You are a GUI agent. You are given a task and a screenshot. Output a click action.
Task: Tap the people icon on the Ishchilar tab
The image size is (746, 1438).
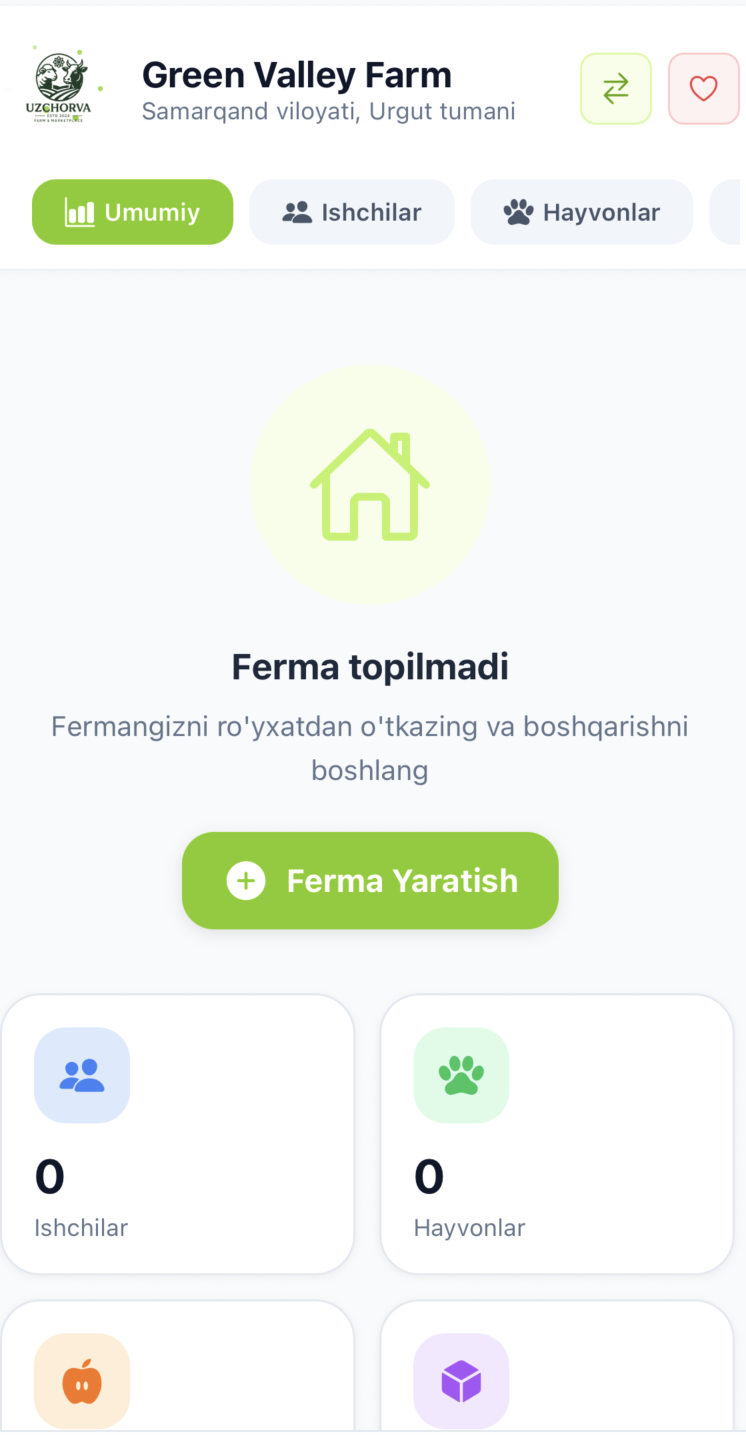[296, 211]
